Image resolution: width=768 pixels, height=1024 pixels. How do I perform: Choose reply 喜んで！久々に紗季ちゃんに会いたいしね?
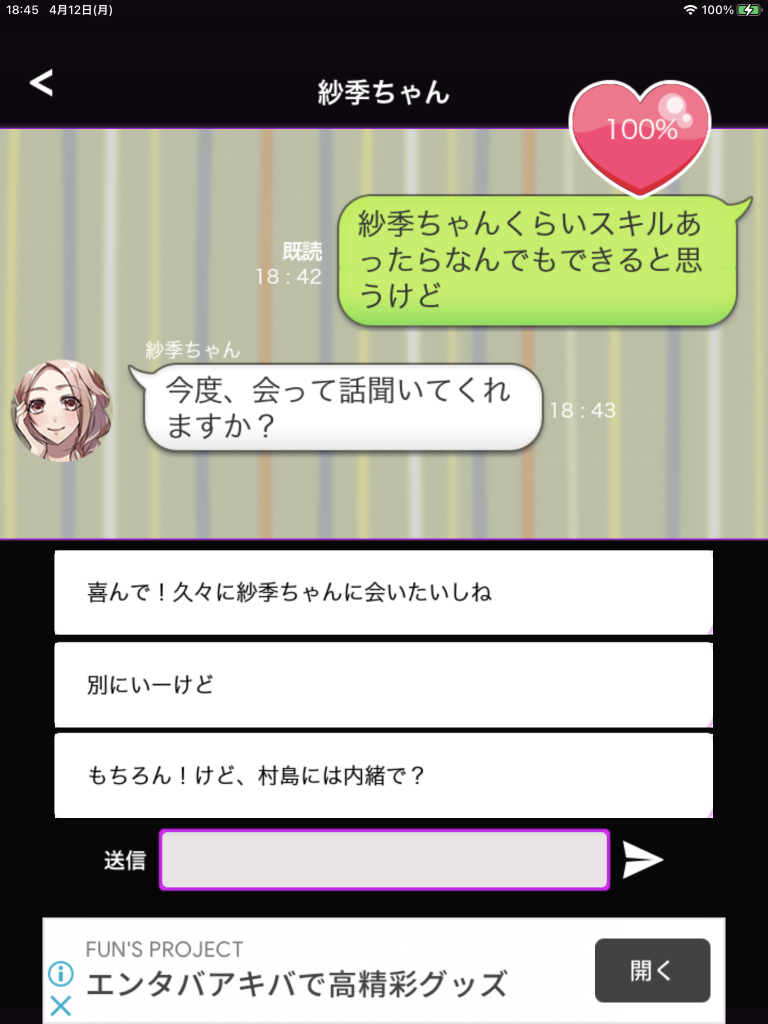point(383,592)
